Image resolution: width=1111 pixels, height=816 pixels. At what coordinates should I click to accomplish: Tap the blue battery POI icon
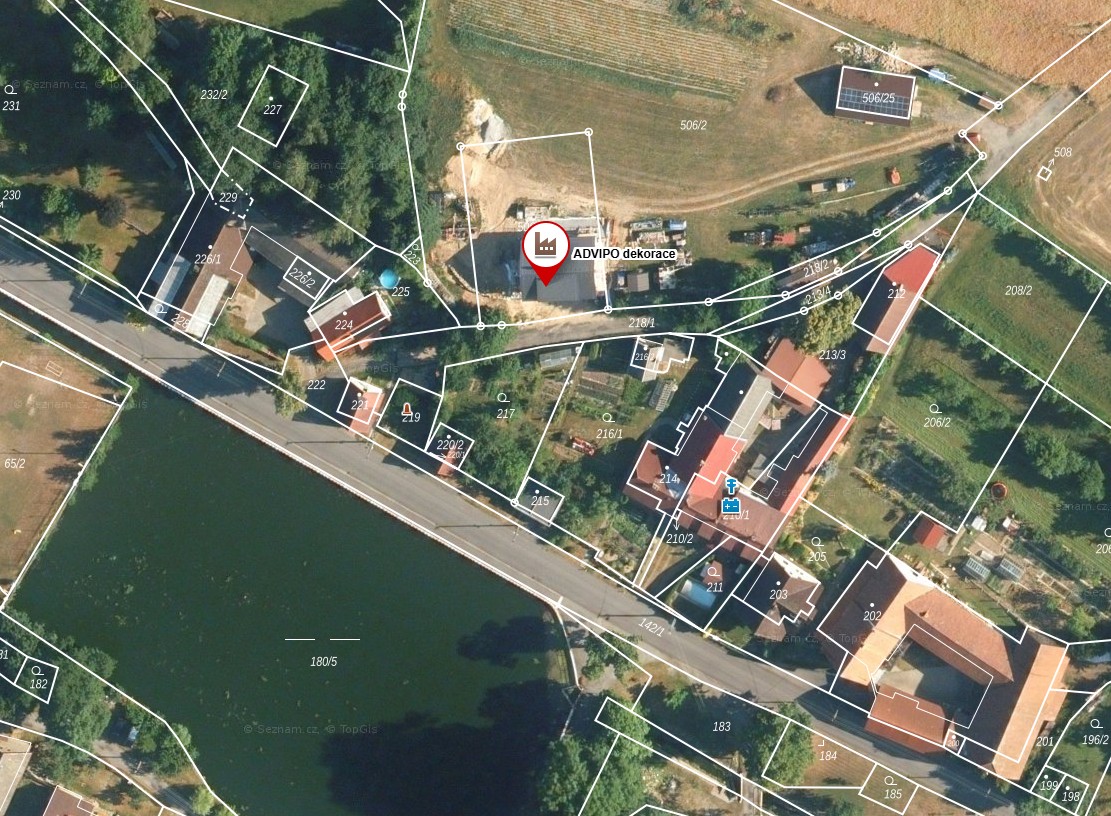tap(731, 505)
